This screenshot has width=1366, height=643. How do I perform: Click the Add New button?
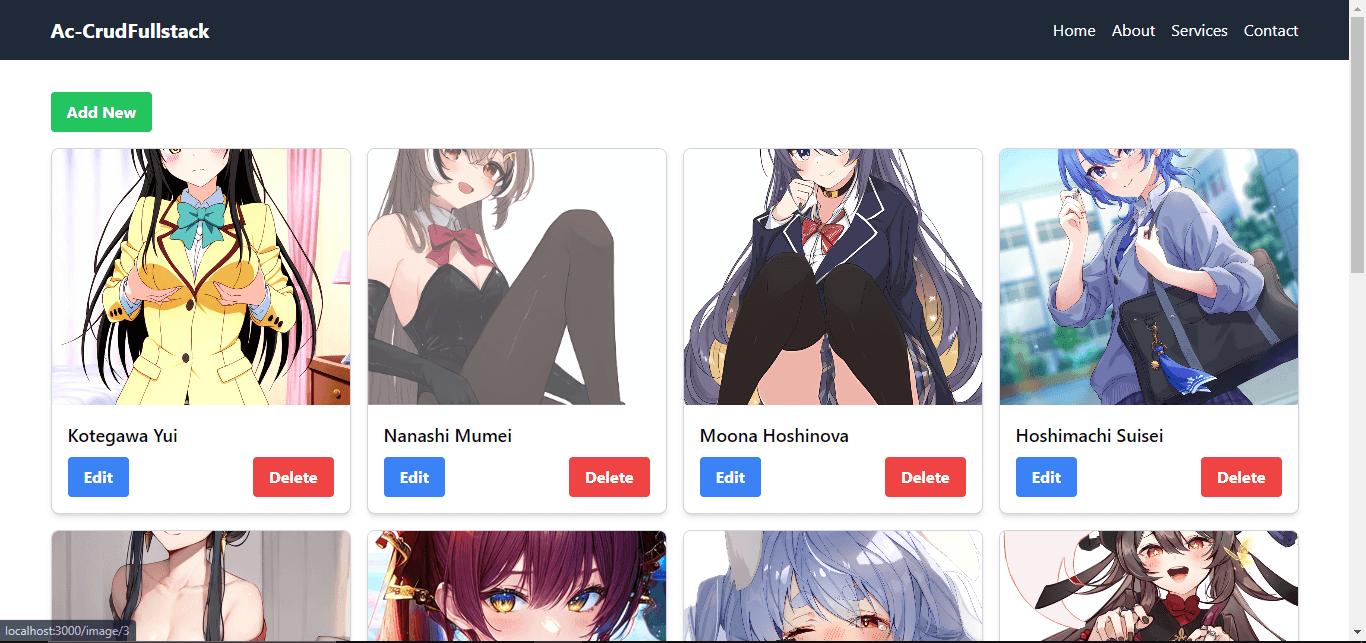101,112
